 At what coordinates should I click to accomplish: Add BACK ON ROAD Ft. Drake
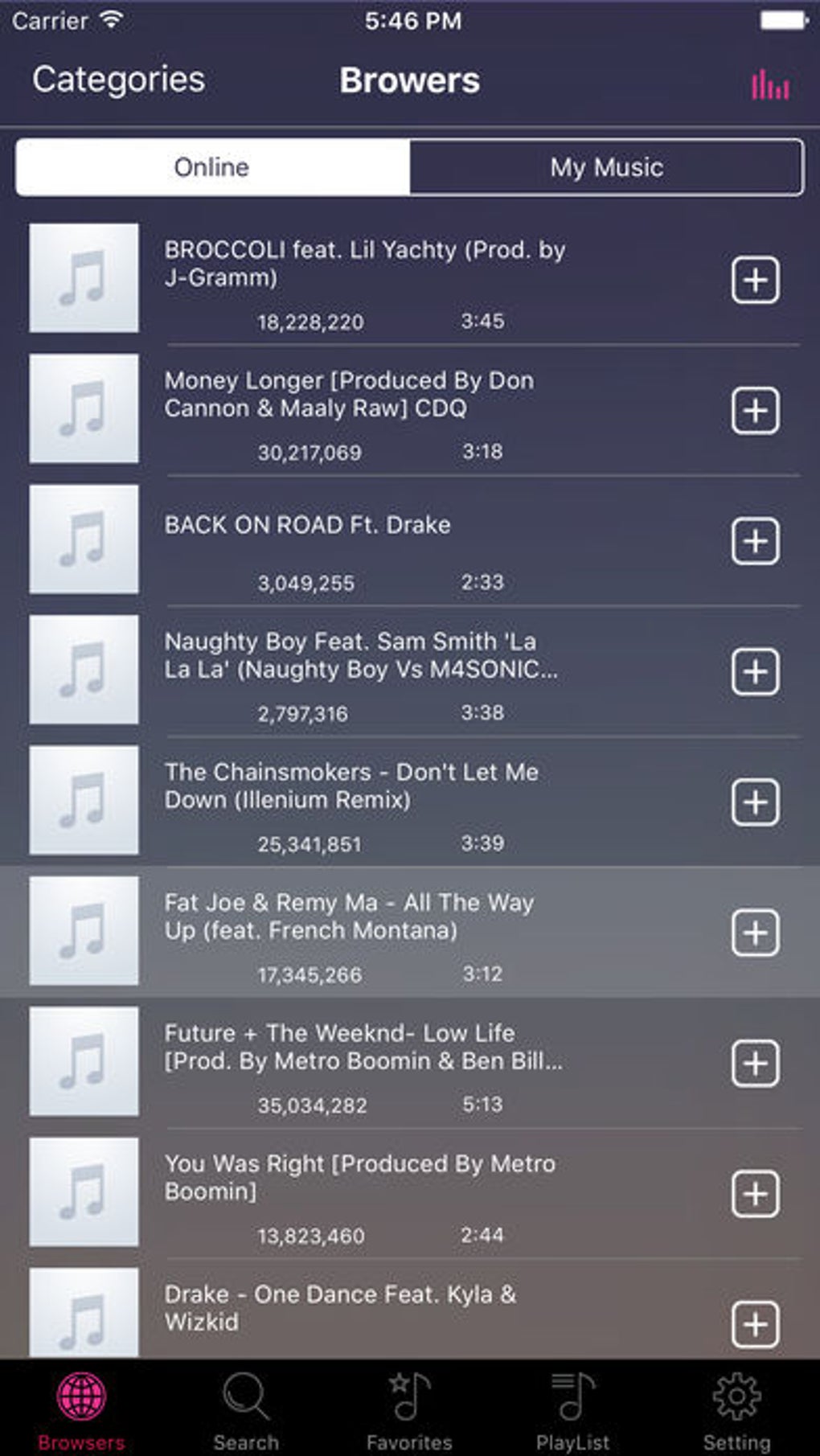tap(755, 541)
